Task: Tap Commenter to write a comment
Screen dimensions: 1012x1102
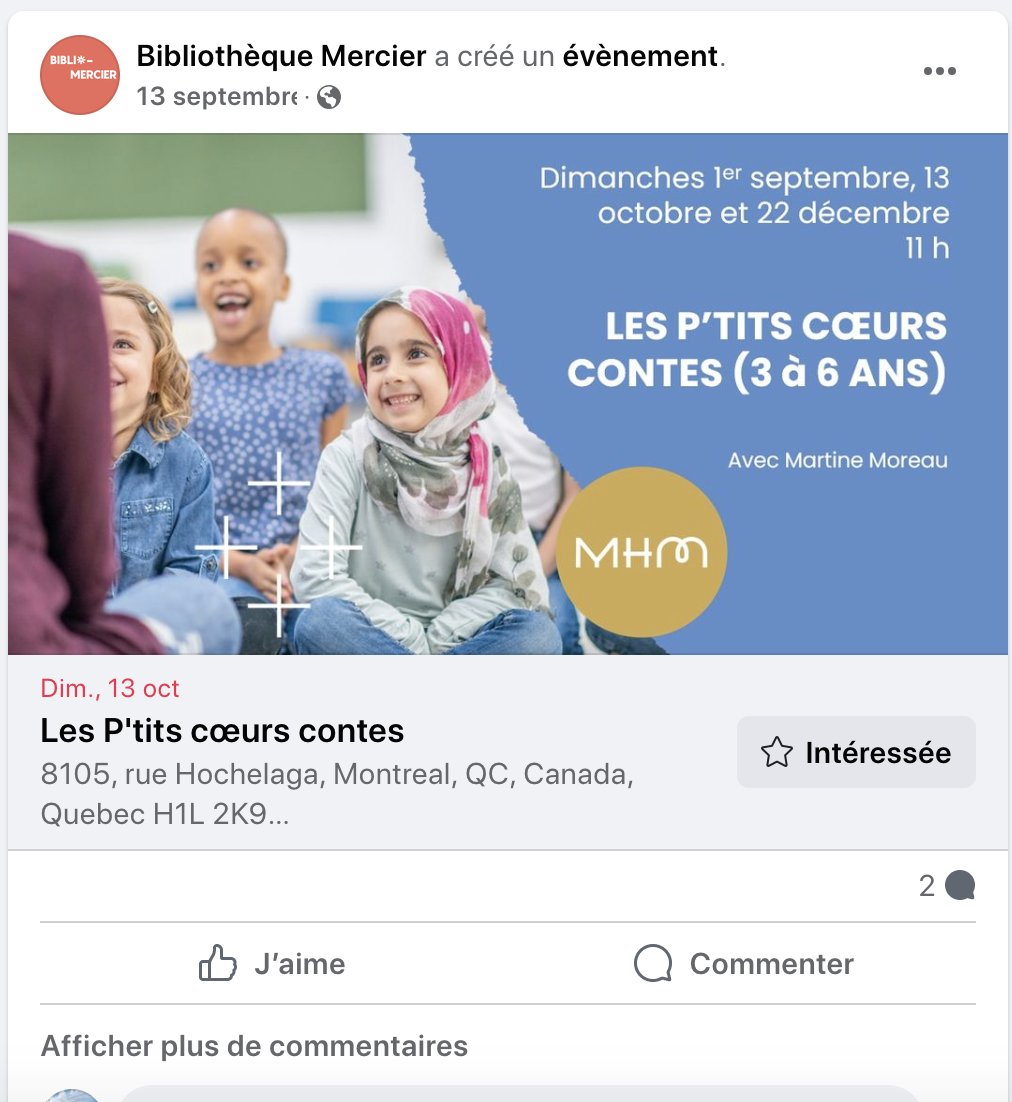Action: [x=743, y=964]
